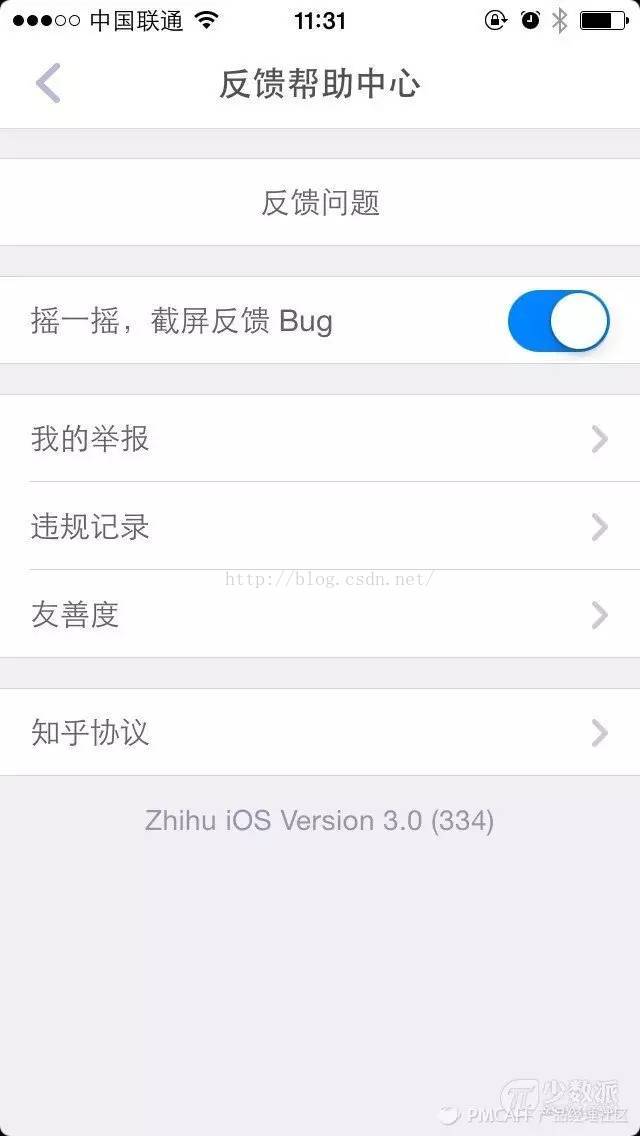Go back from 反馈帮助中心
The width and height of the screenshot is (640, 1136).
point(48,83)
